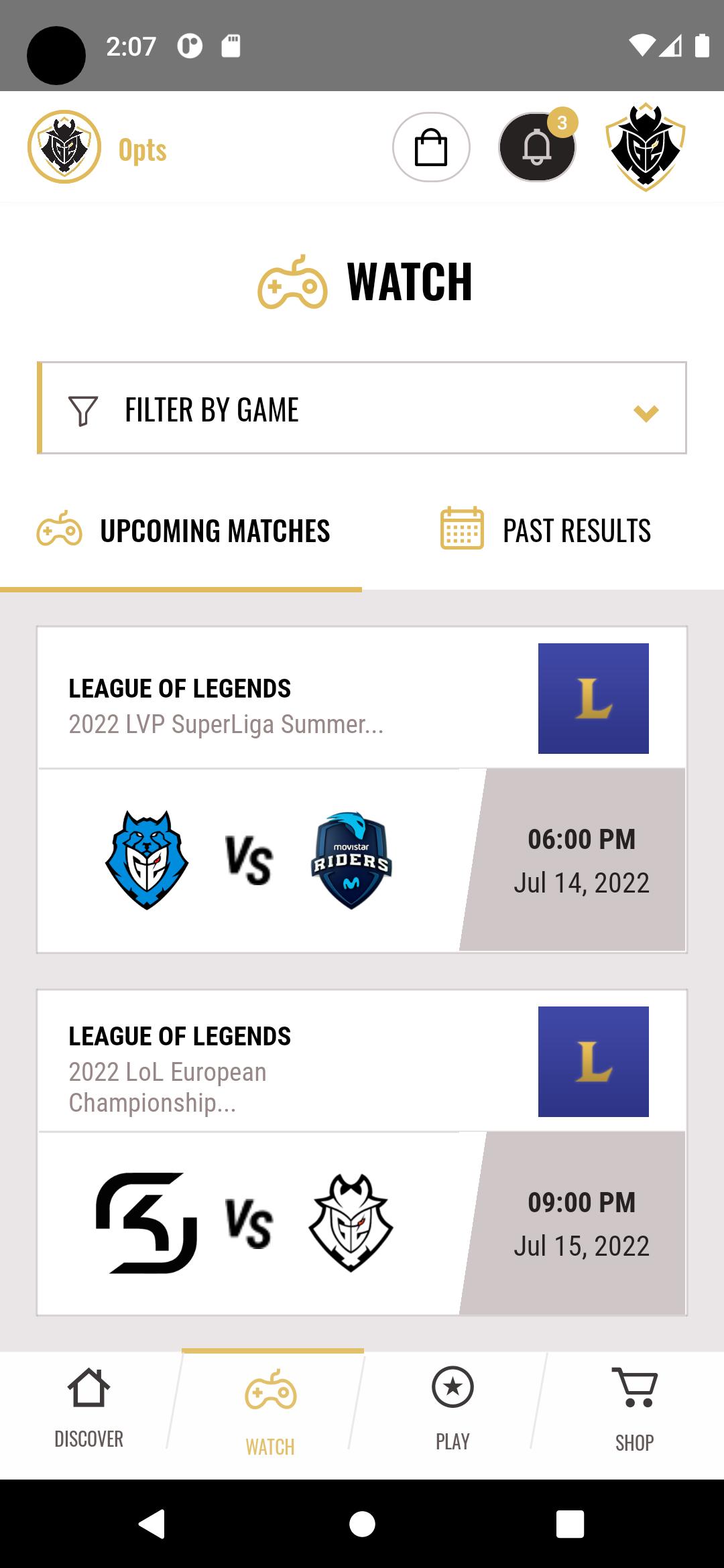Open the G2 profile badge in the top right
Screen dimensions: 724x1568
click(646, 147)
